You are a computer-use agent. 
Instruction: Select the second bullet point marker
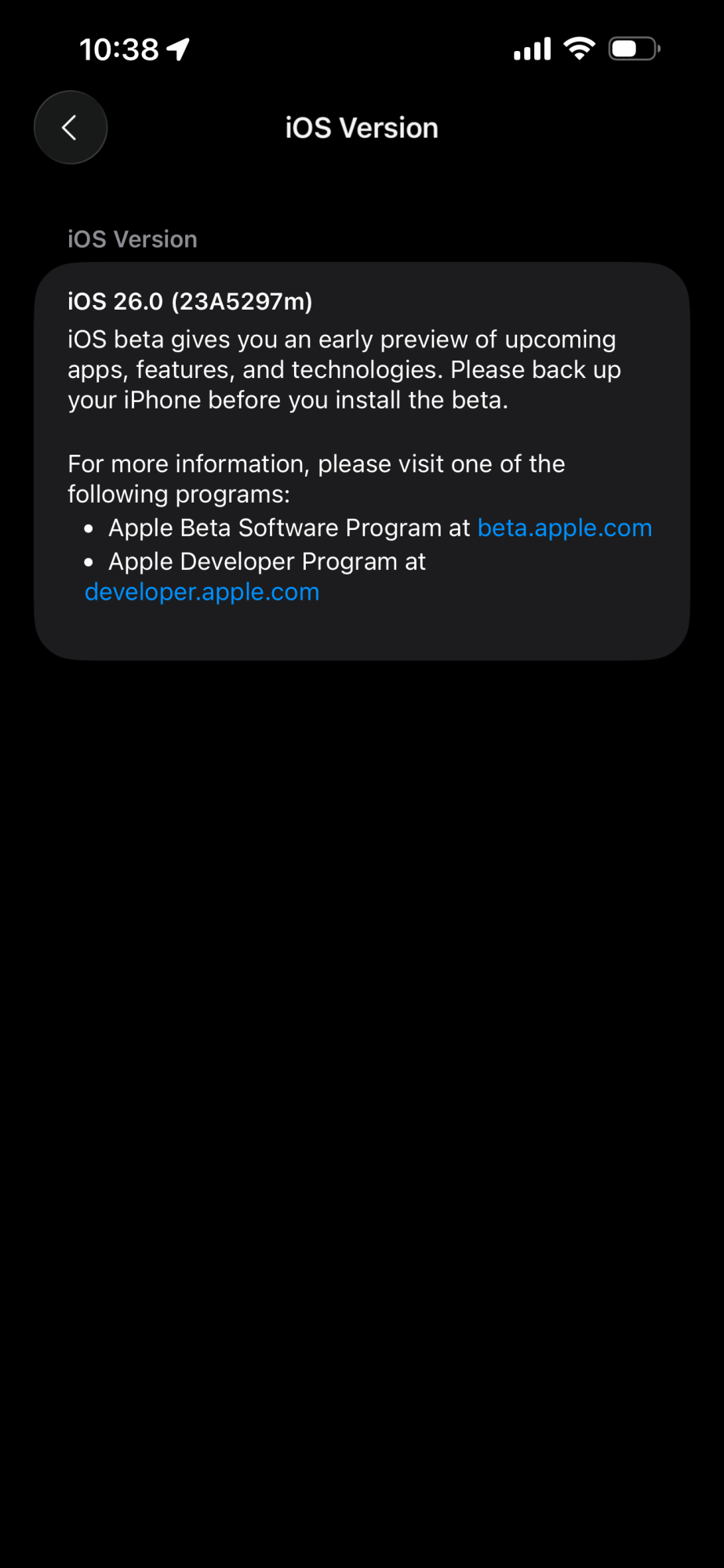[x=89, y=563]
